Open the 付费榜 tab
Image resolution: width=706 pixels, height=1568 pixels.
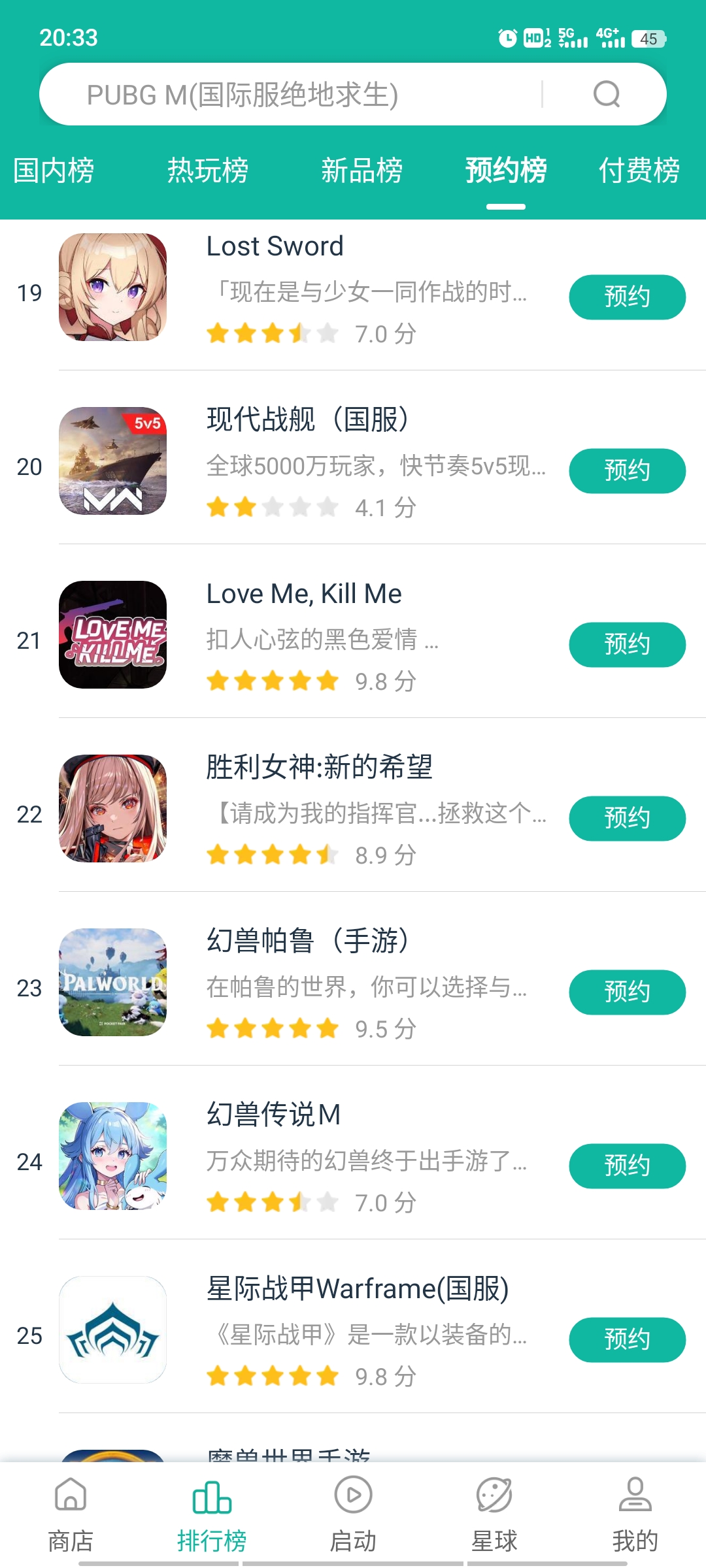(x=639, y=171)
